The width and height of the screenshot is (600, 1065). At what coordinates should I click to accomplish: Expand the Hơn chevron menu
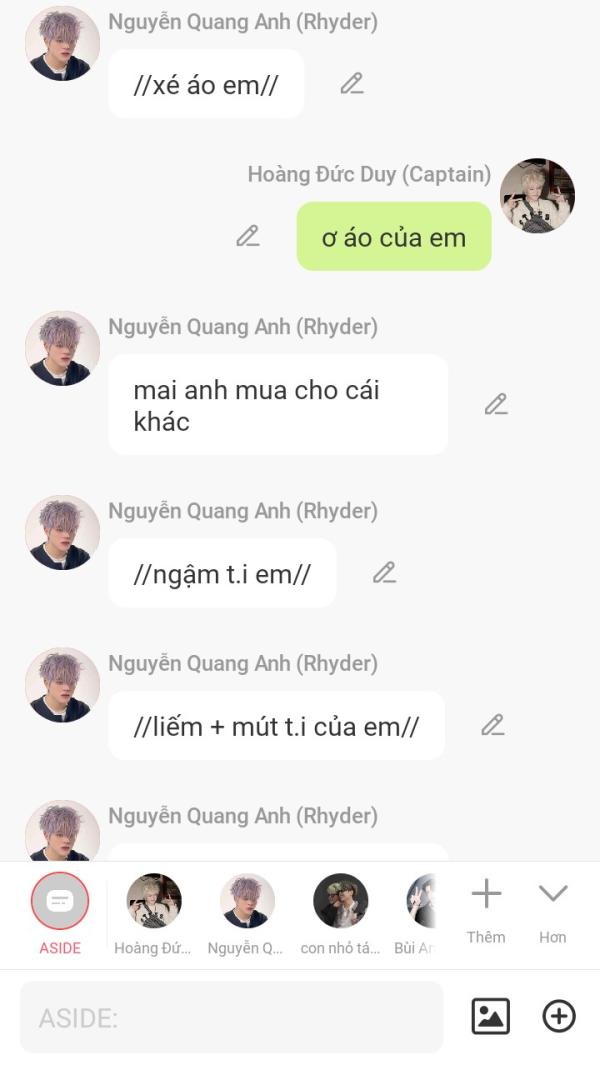pos(552,908)
